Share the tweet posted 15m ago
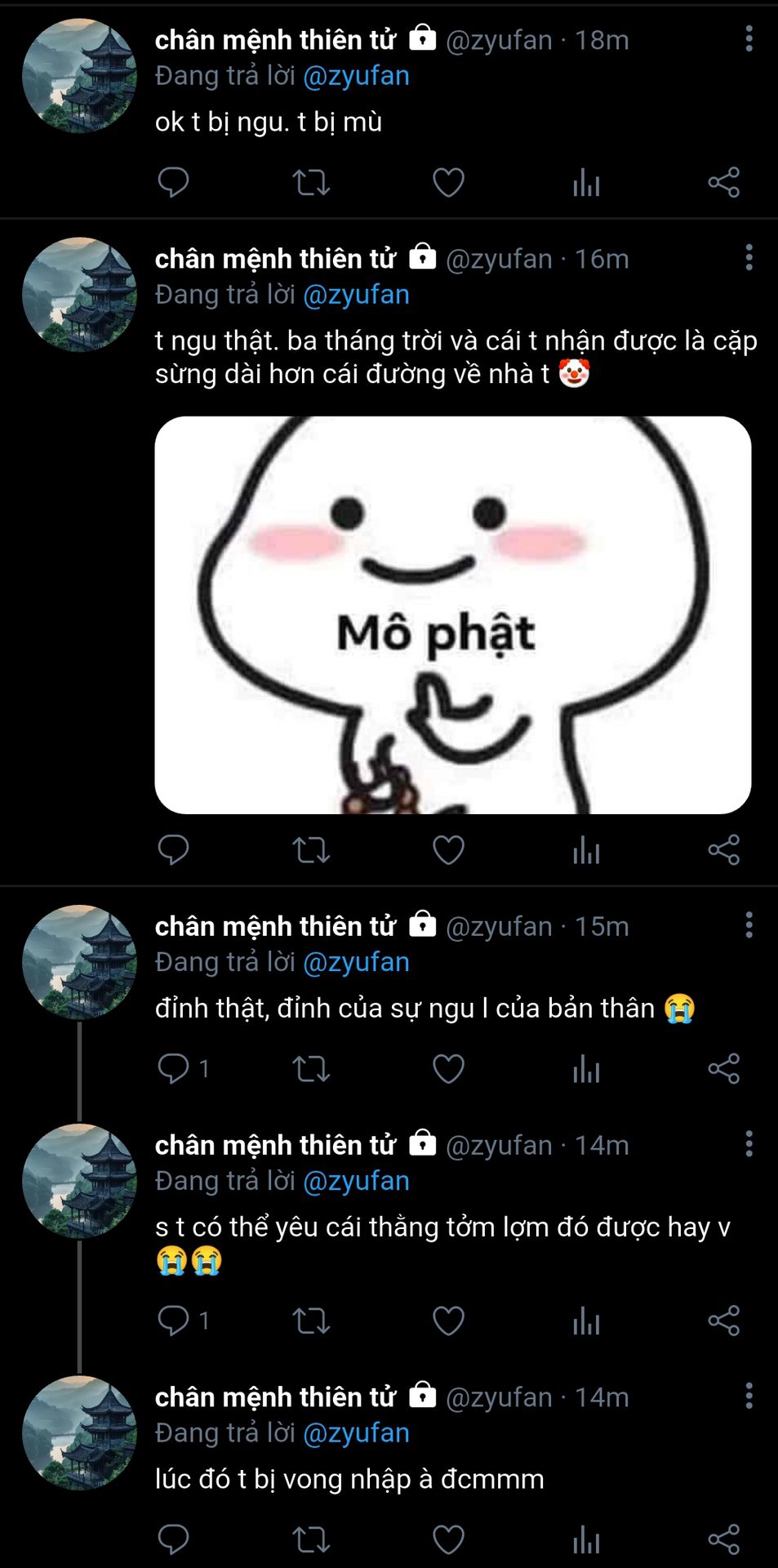Viewport: 778px width, 1568px height. (x=724, y=1068)
